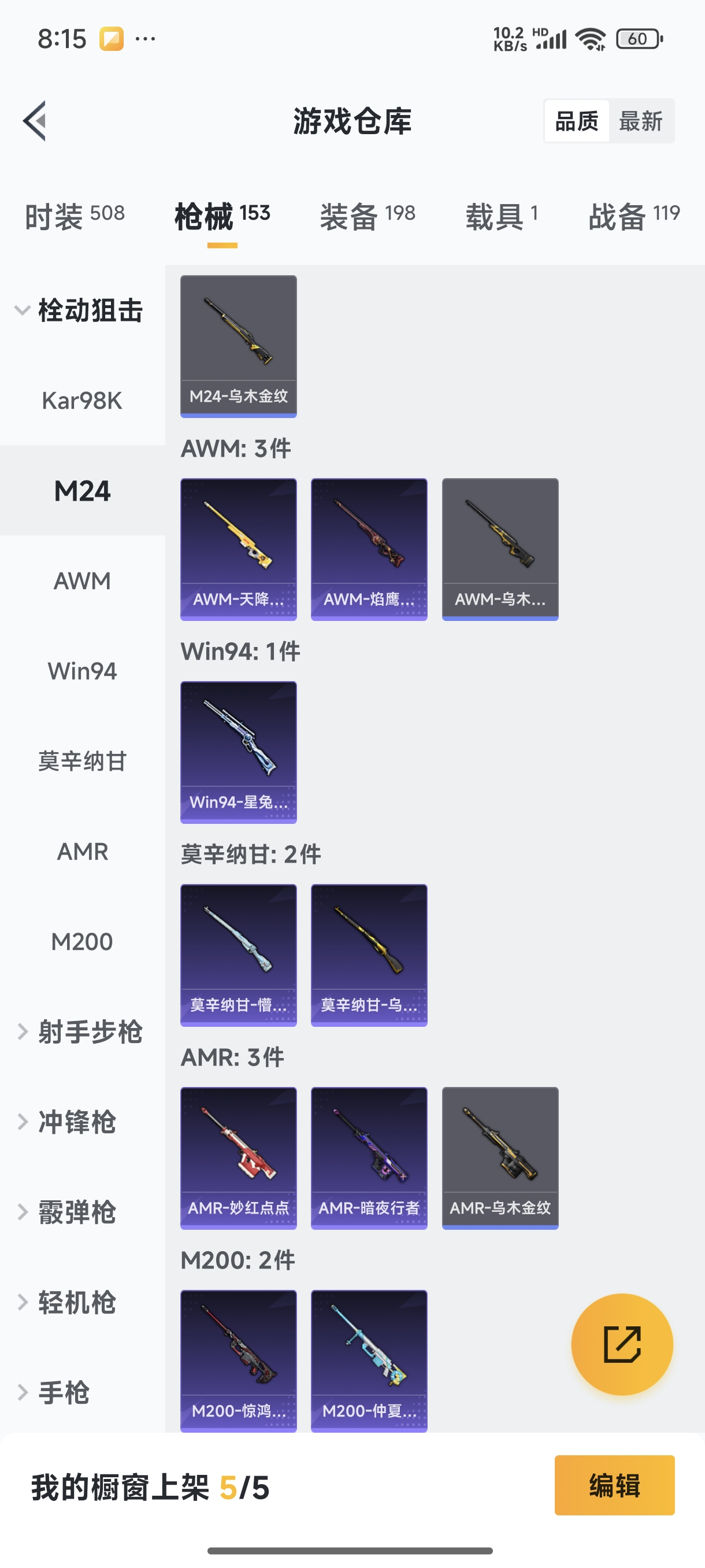This screenshot has height=1568, width=705.
Task: Select 莫辛纳甘 in the sidebar
Action: pos(82,761)
